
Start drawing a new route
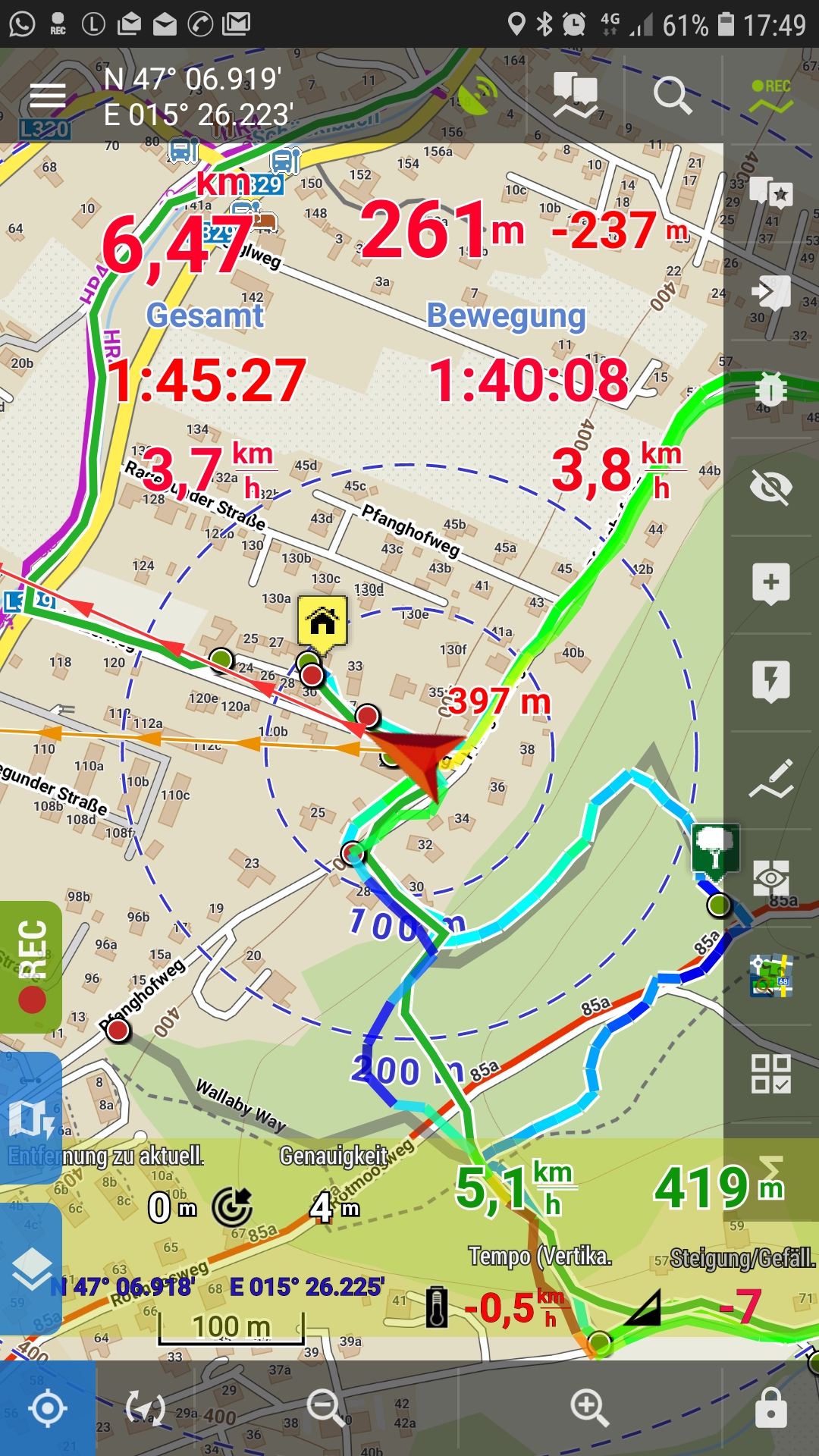click(x=771, y=779)
